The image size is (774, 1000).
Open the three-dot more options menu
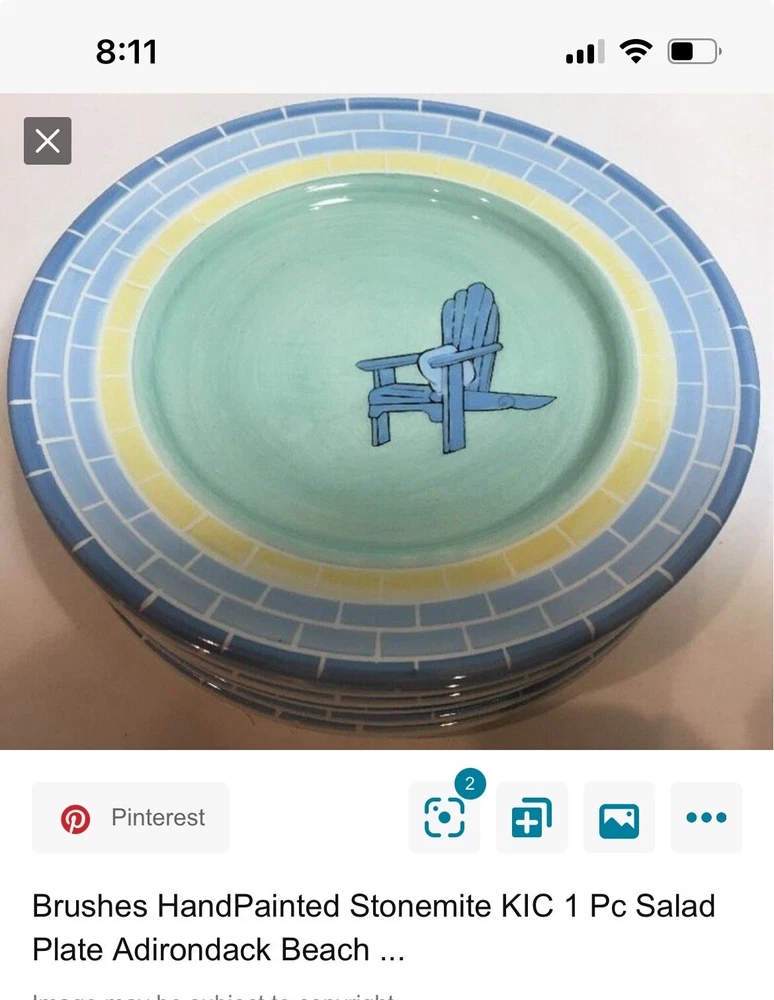tap(706, 818)
